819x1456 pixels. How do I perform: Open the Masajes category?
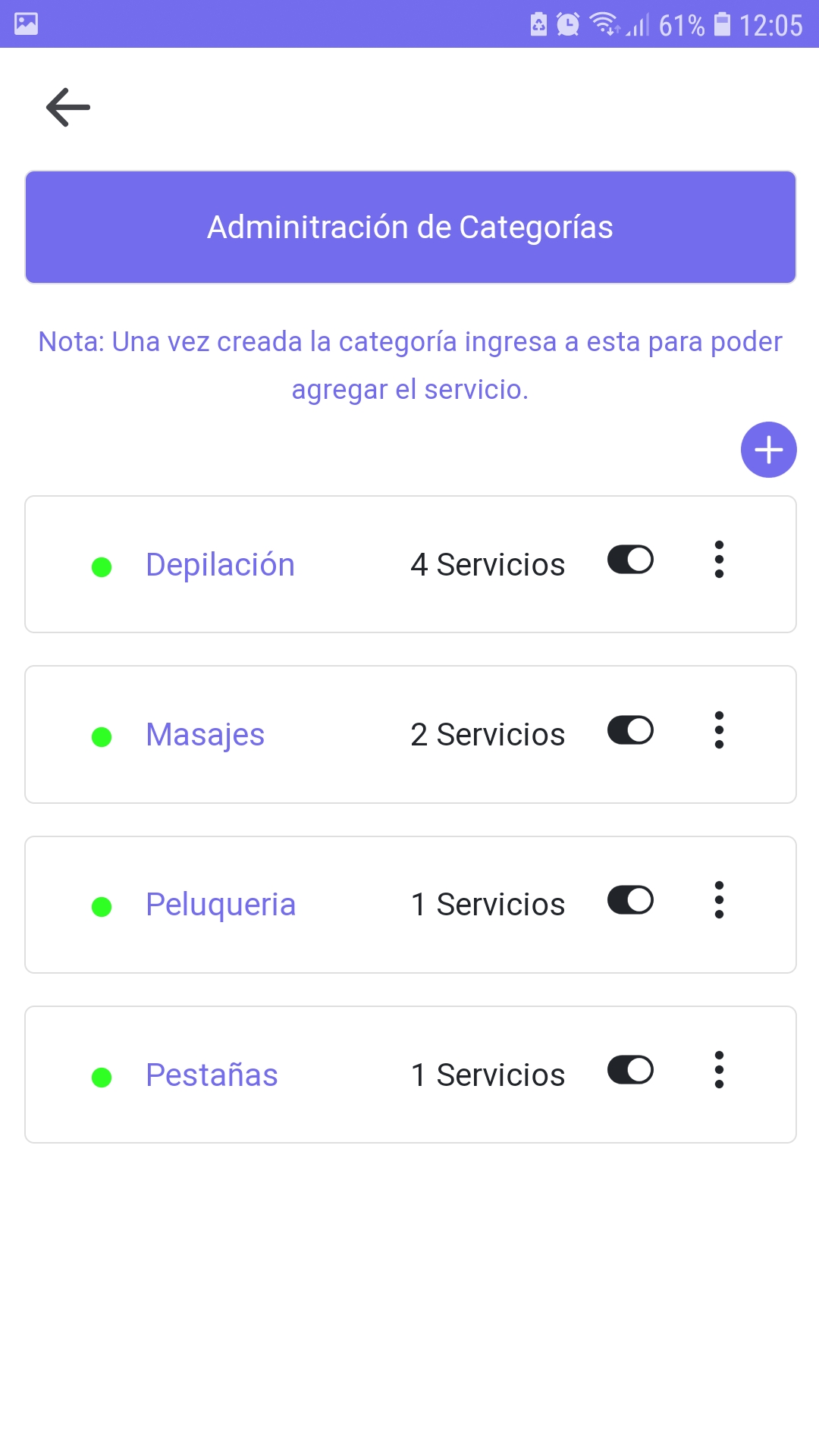coord(205,733)
